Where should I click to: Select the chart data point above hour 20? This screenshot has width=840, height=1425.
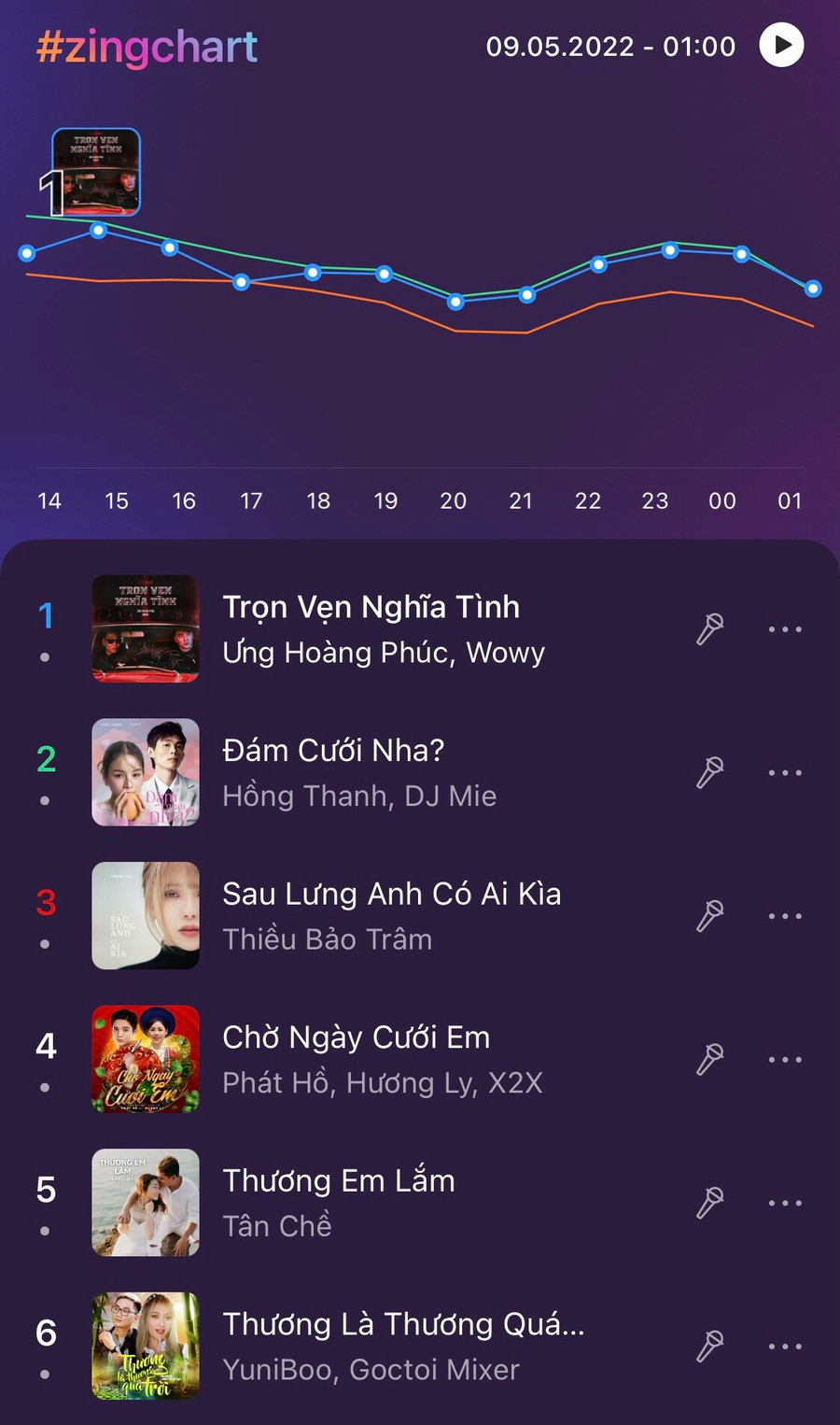coord(455,303)
